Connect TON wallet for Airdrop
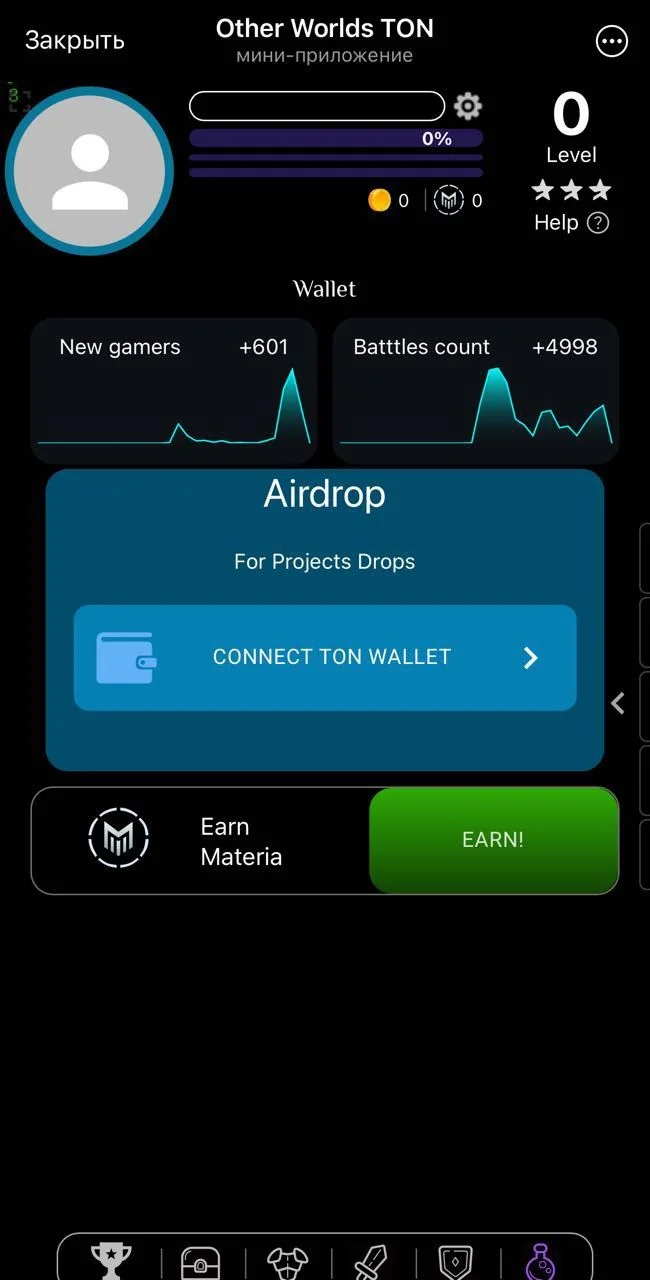Image resolution: width=650 pixels, height=1280 pixels. point(325,658)
